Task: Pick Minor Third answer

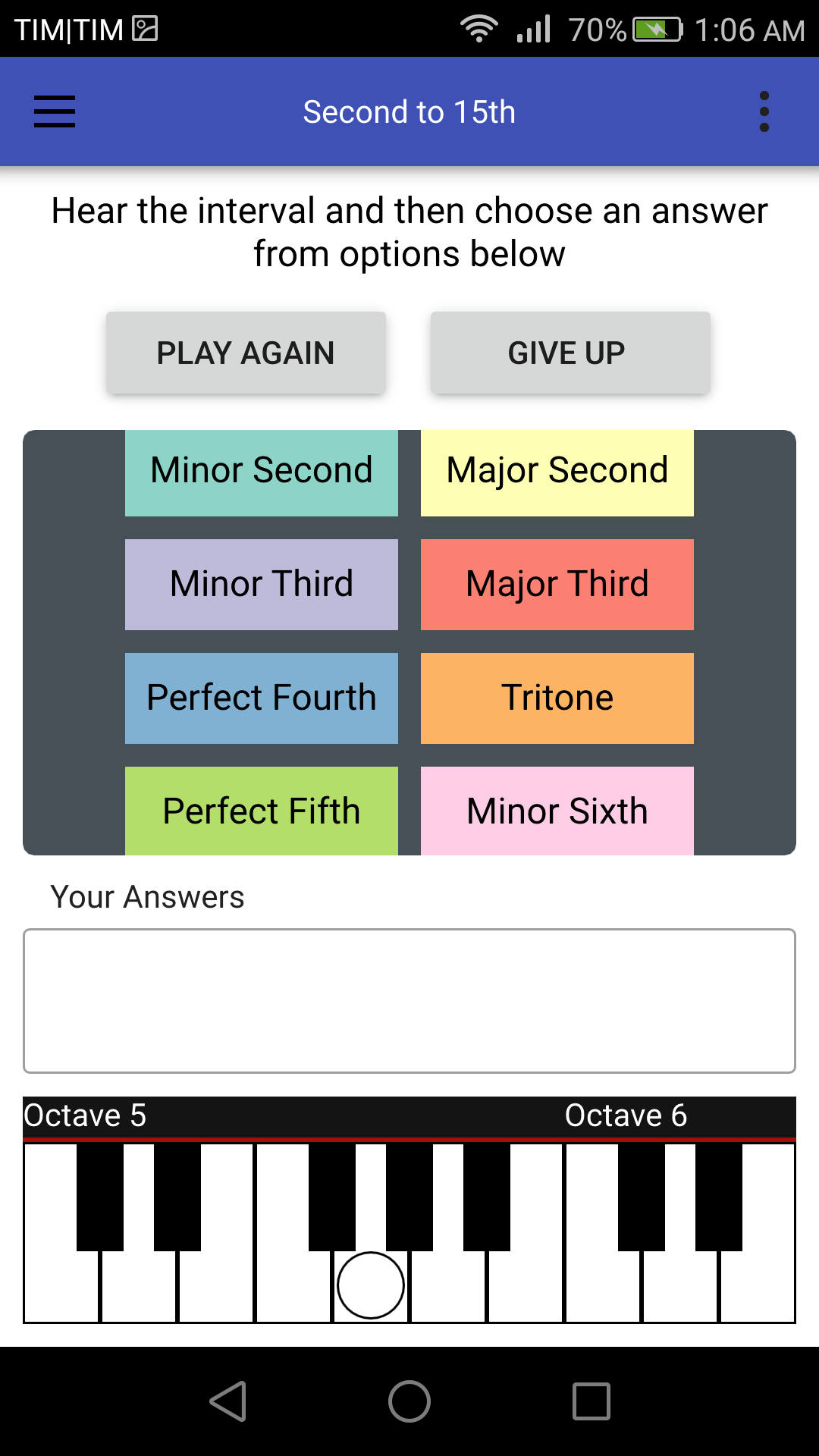Action: [x=262, y=585]
